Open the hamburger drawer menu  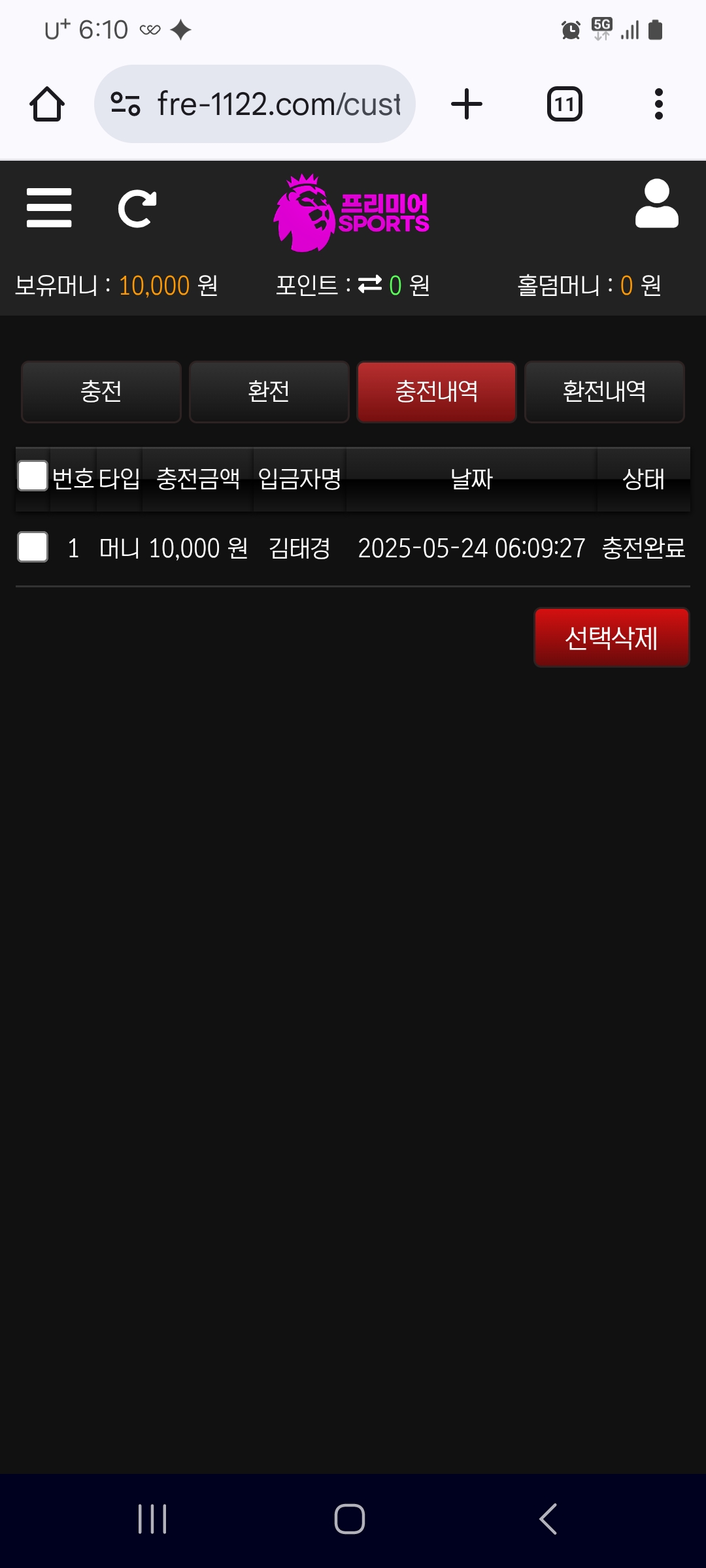(49, 208)
